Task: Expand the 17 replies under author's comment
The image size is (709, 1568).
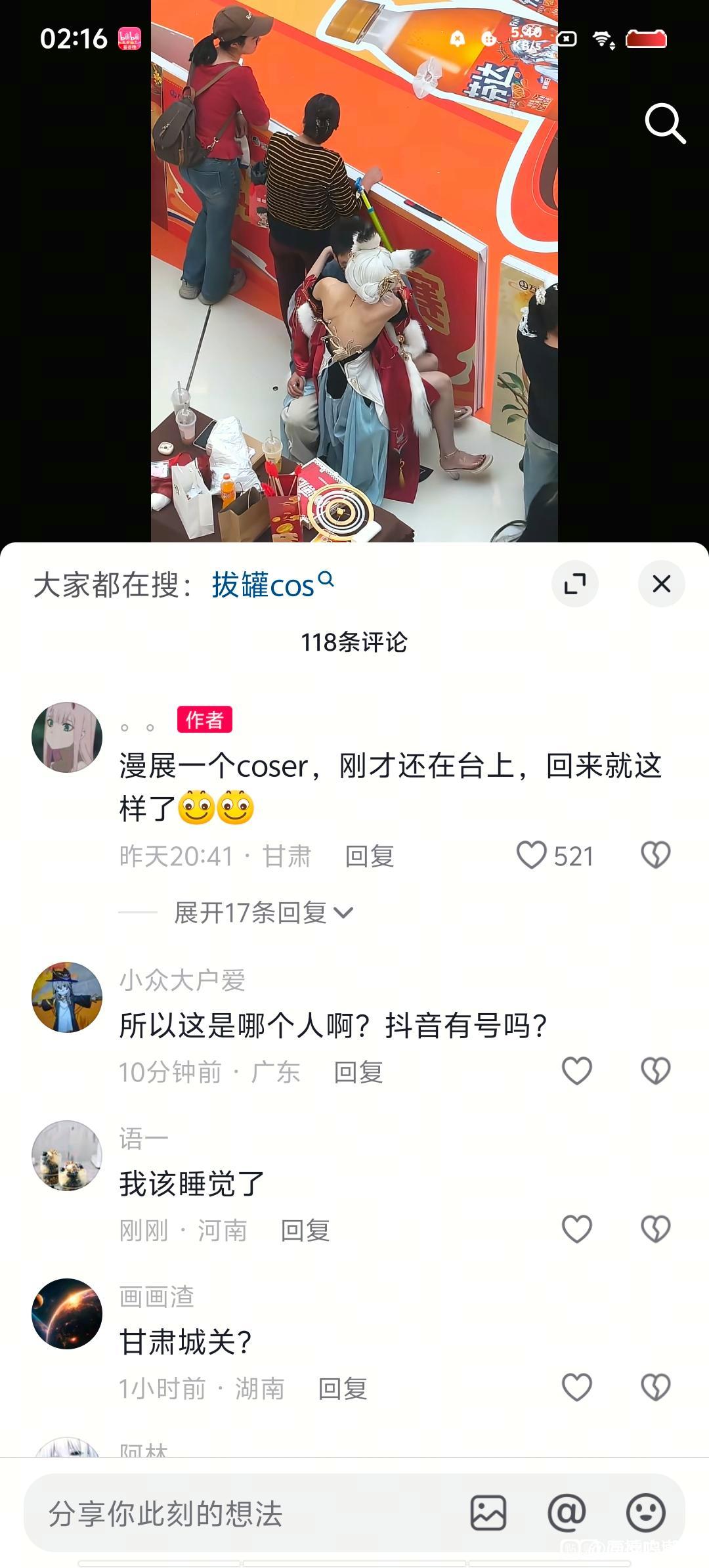Action: (x=263, y=913)
